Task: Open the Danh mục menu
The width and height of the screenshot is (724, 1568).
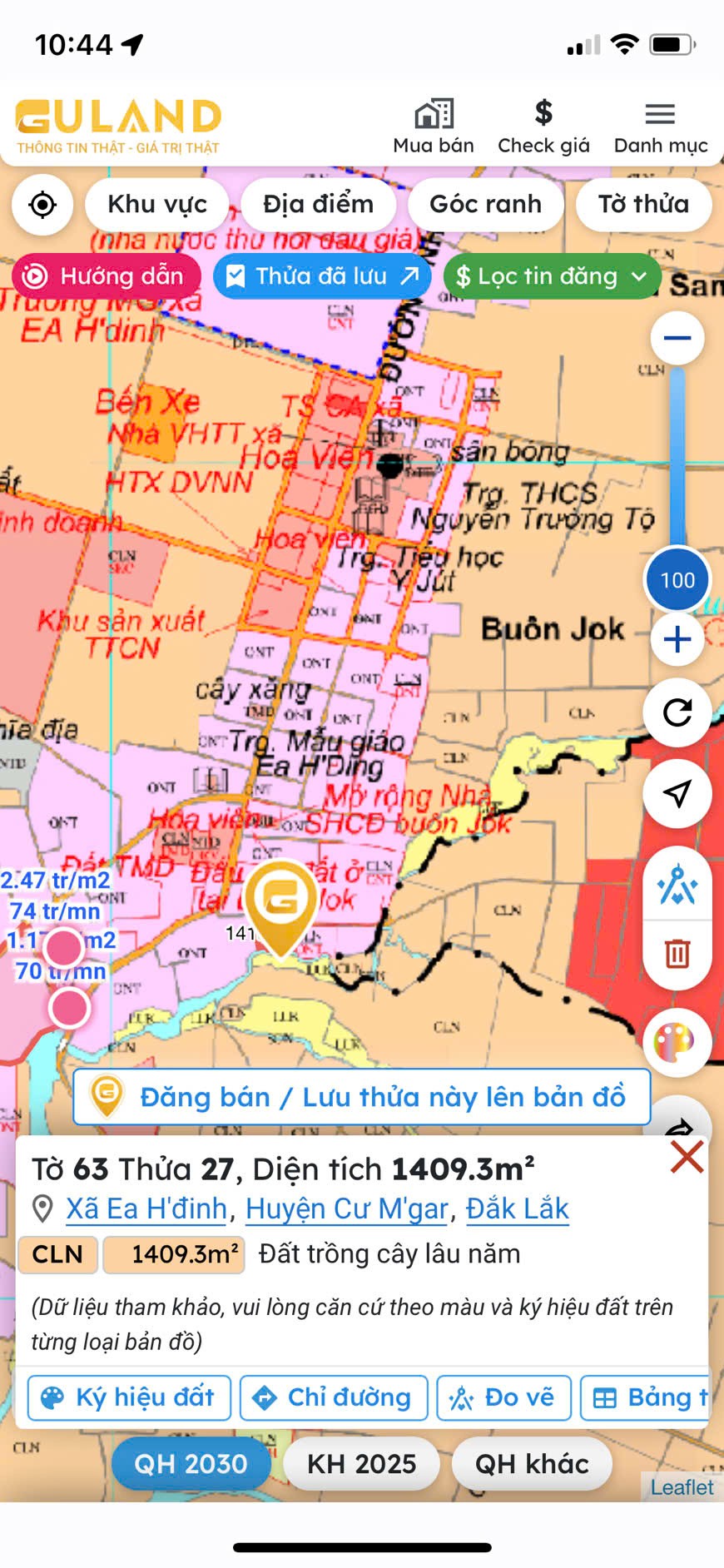Action: tap(660, 127)
